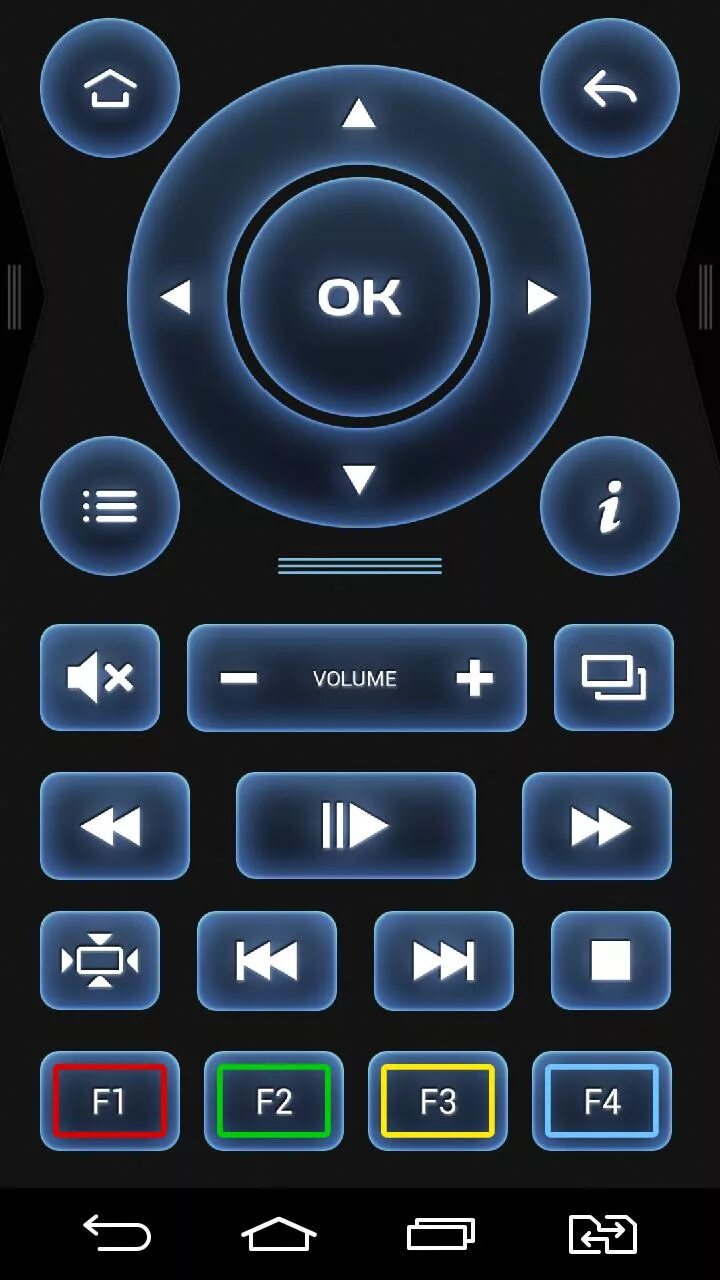Decrease volume with the minus sign
Viewport: 720px width, 1280px height.
(x=239, y=679)
